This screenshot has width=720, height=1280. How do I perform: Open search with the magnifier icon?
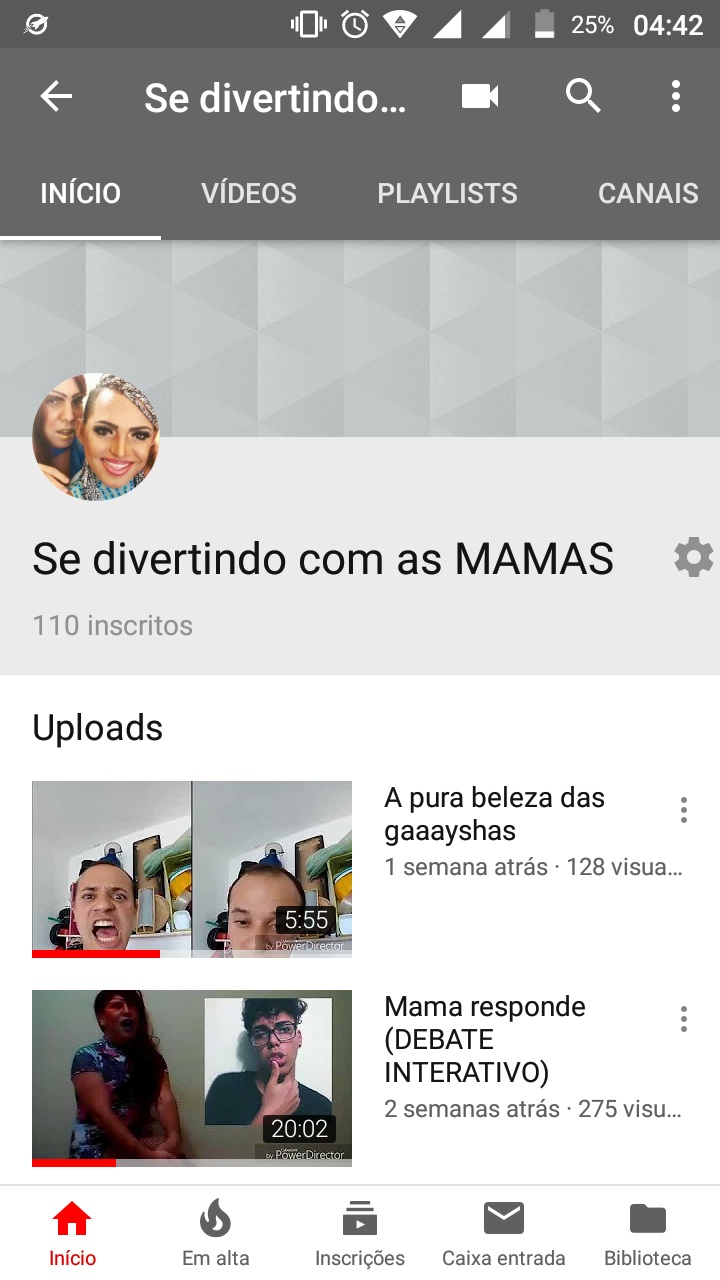pos(583,97)
